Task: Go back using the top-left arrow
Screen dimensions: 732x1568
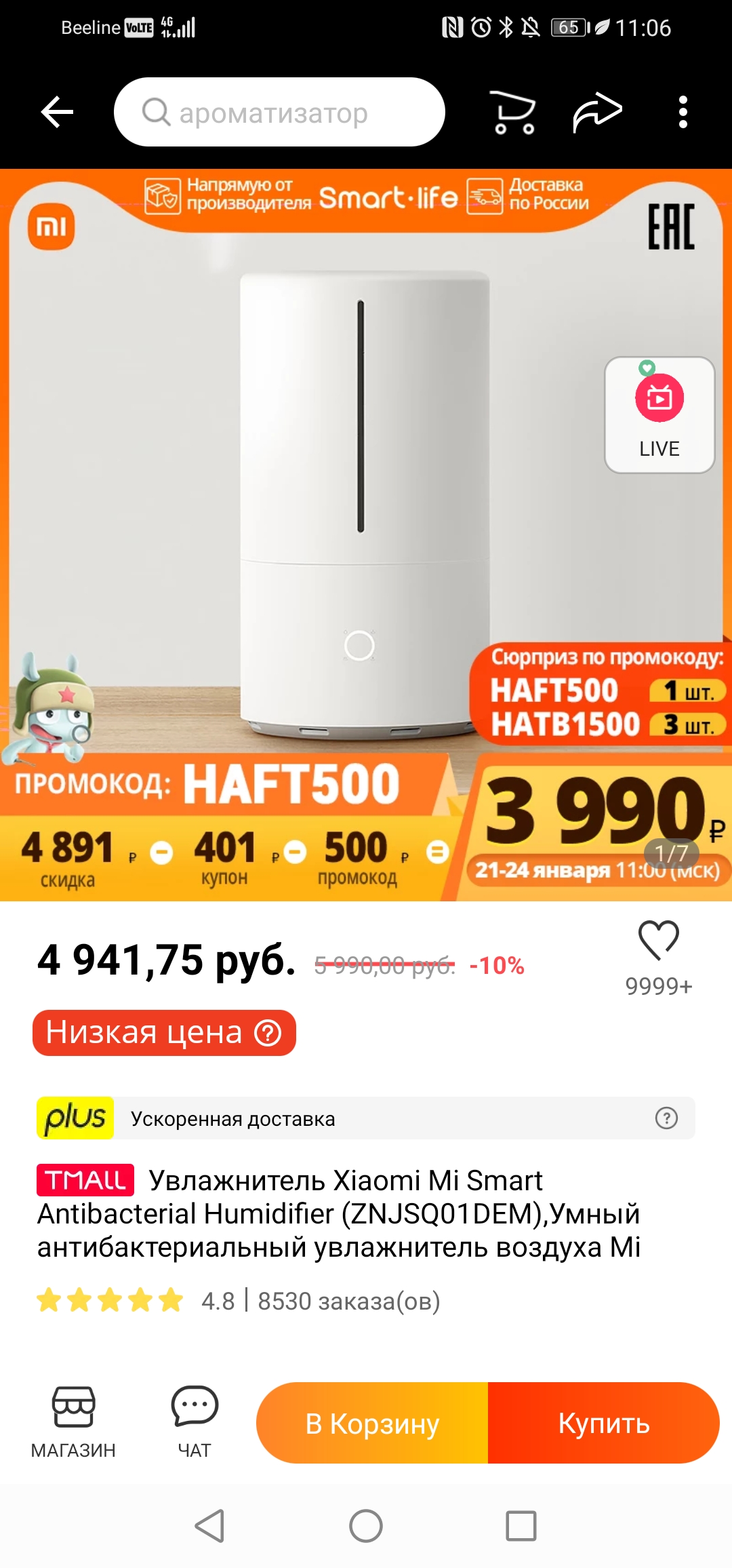Action: [x=57, y=112]
